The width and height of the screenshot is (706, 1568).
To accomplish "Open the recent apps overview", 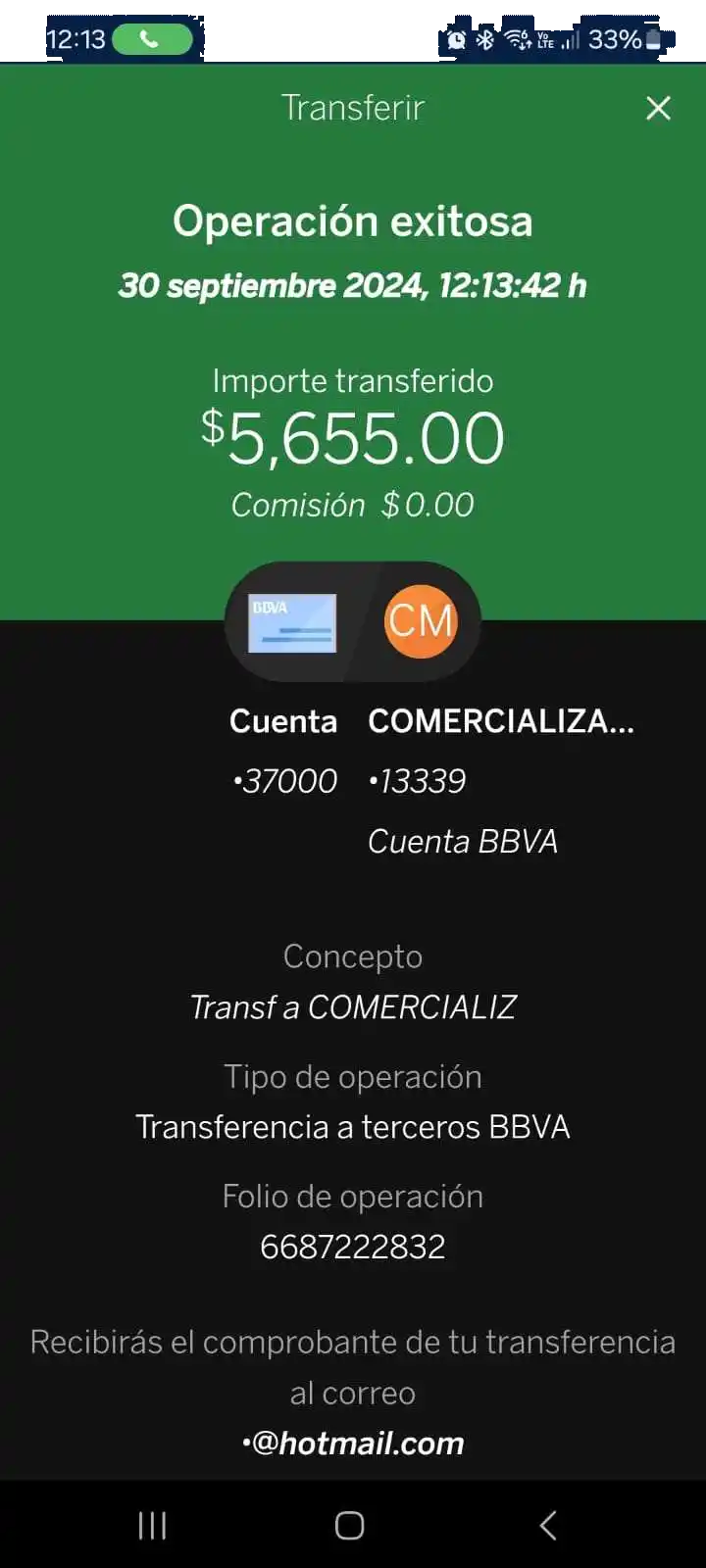I will 152,1525.
